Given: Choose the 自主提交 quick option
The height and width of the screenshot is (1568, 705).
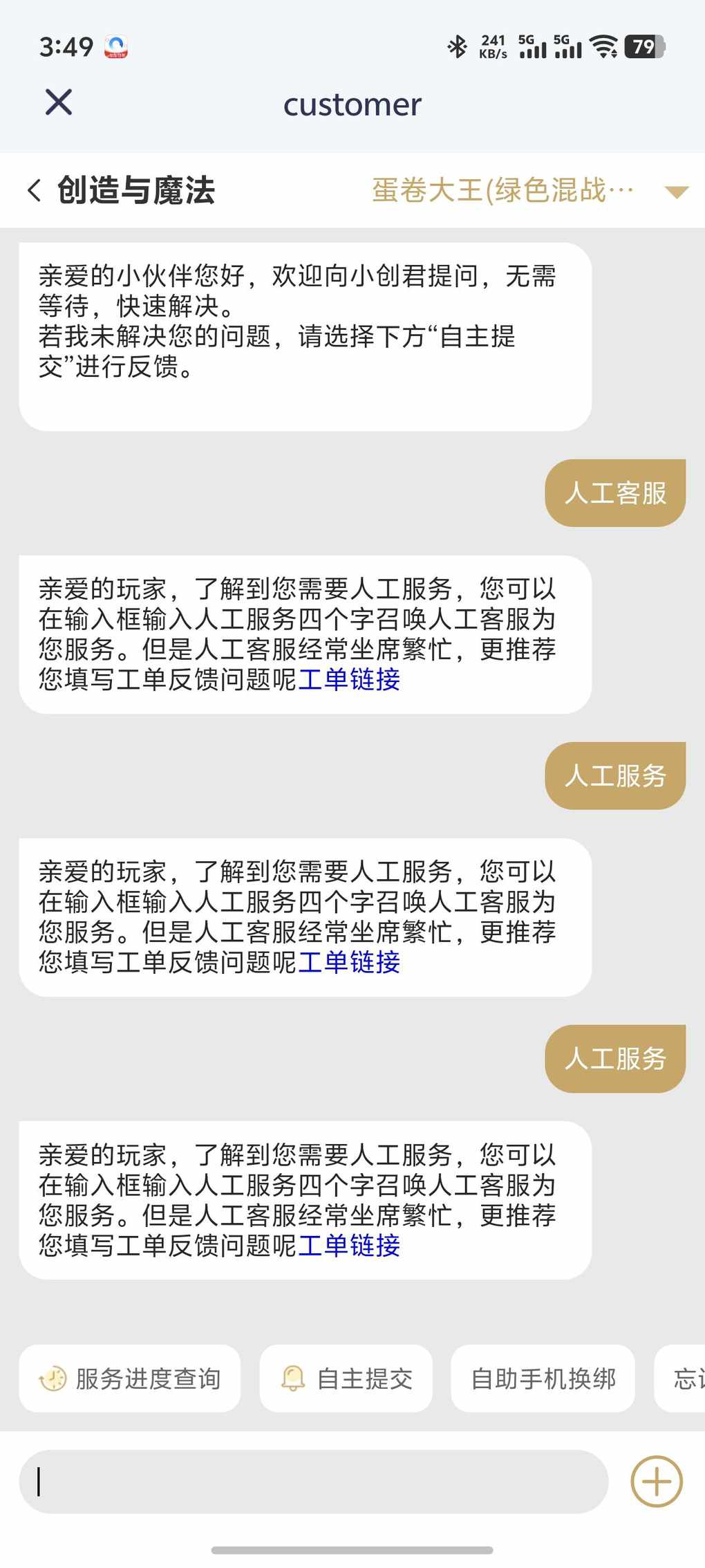Looking at the screenshot, I should coord(346,1378).
